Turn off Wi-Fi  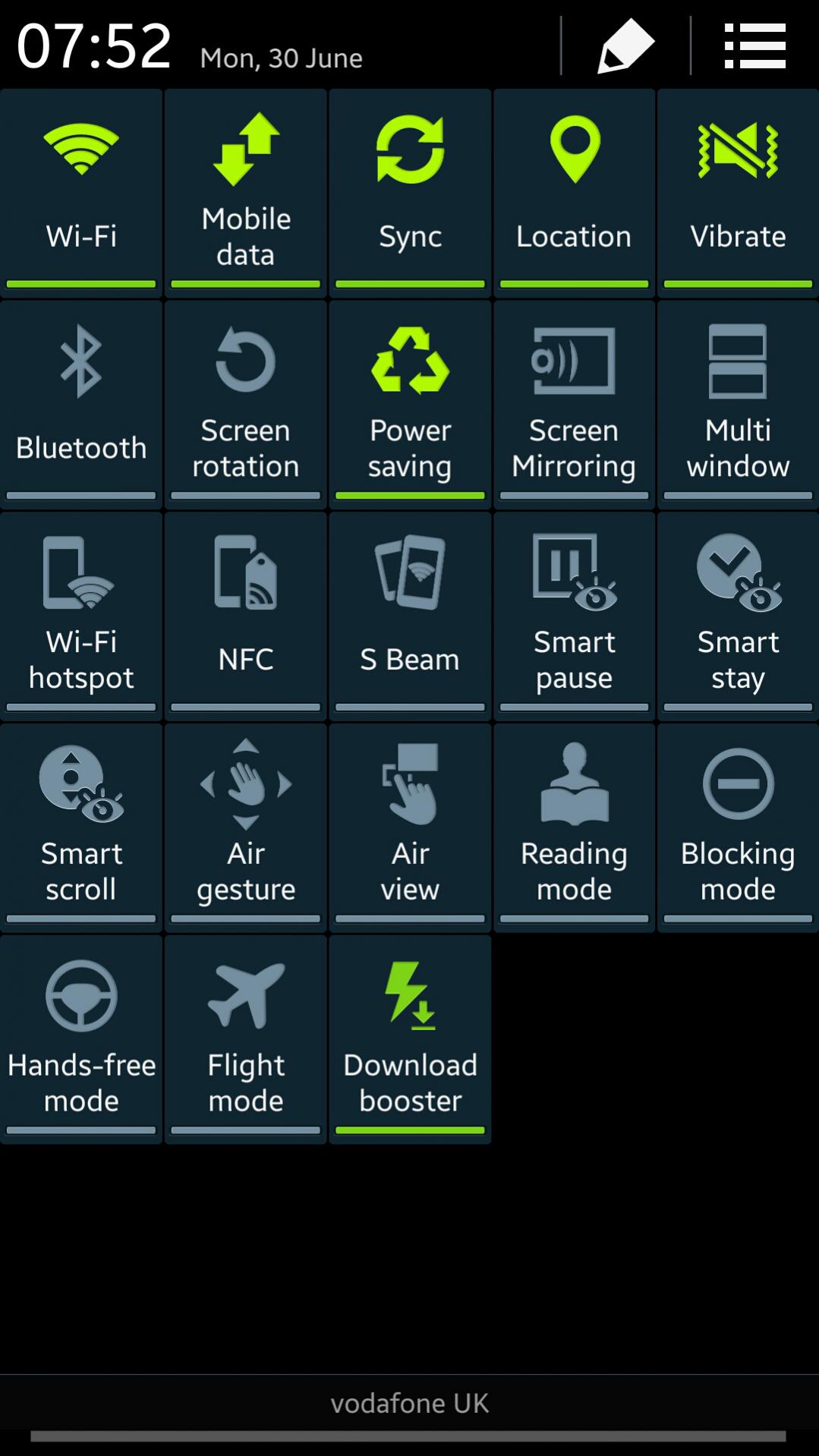click(x=81, y=191)
